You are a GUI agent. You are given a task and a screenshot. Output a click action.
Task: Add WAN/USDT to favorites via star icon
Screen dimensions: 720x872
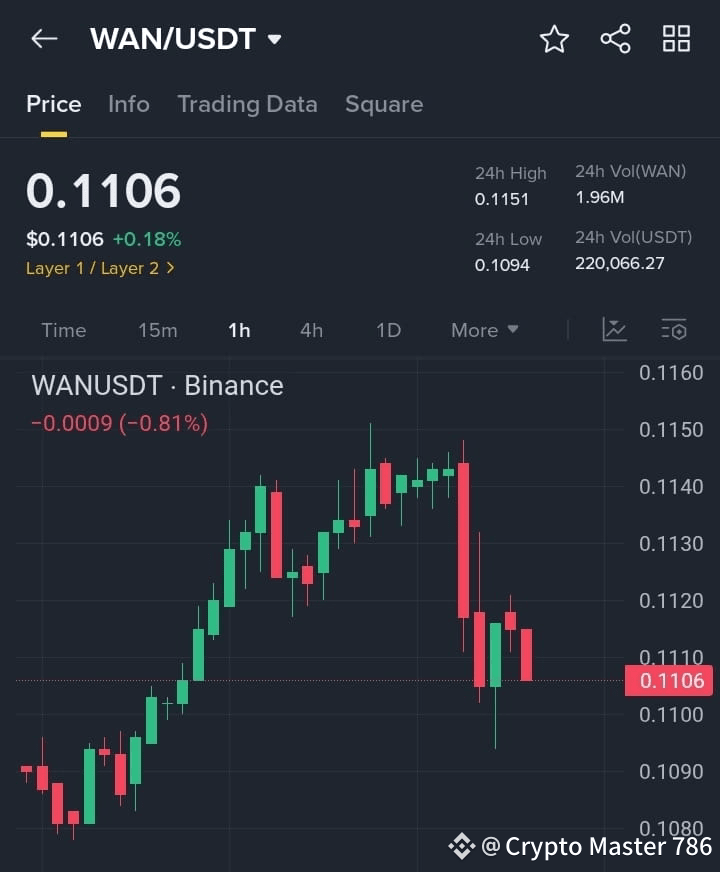pyautogui.click(x=553, y=39)
